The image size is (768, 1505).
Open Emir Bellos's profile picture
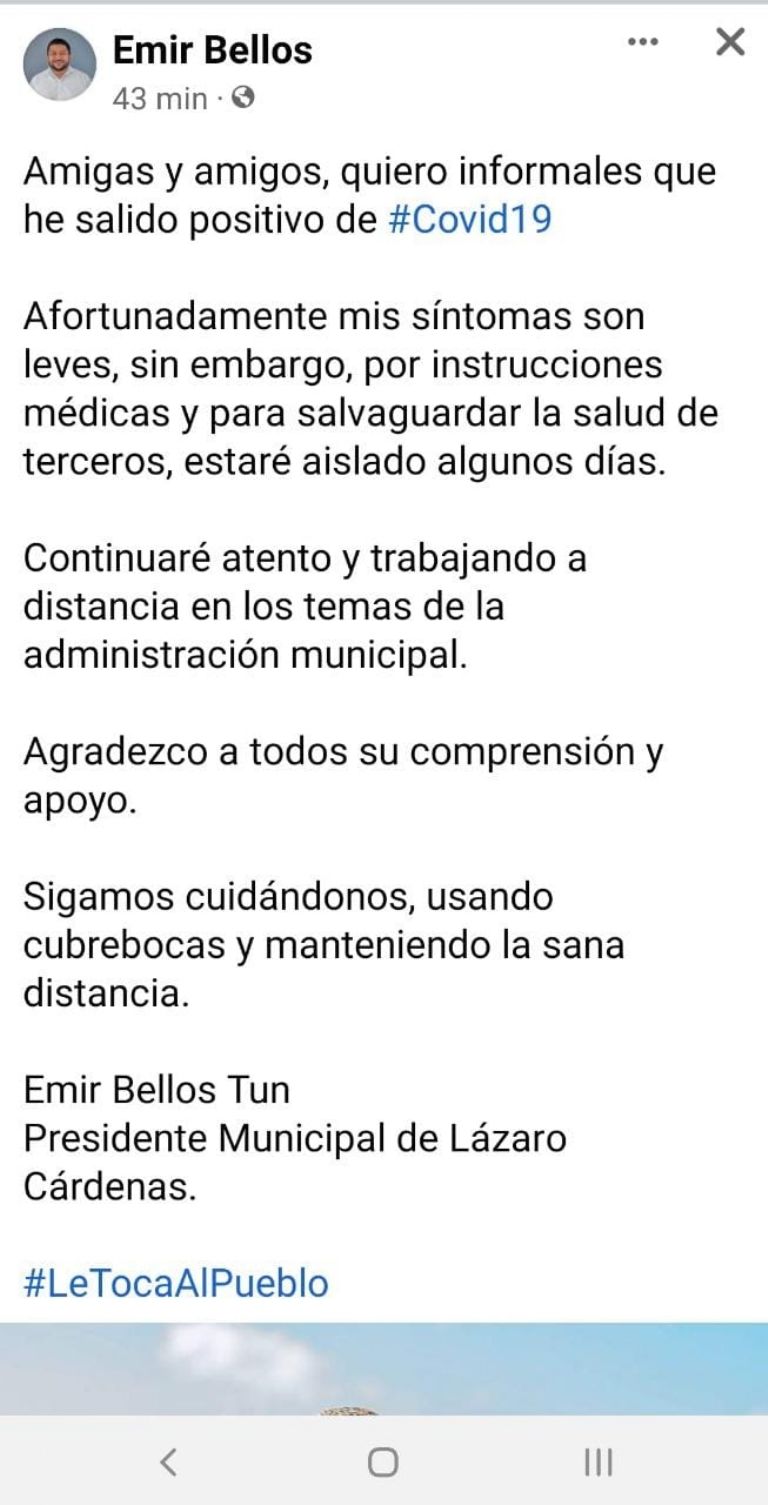tap(59, 64)
